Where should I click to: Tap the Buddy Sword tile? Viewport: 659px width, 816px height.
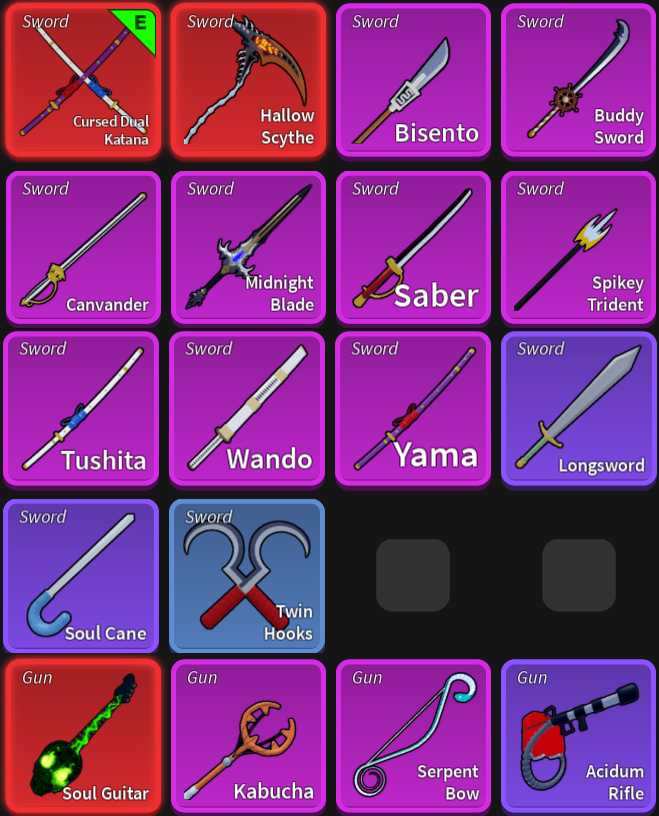click(579, 80)
